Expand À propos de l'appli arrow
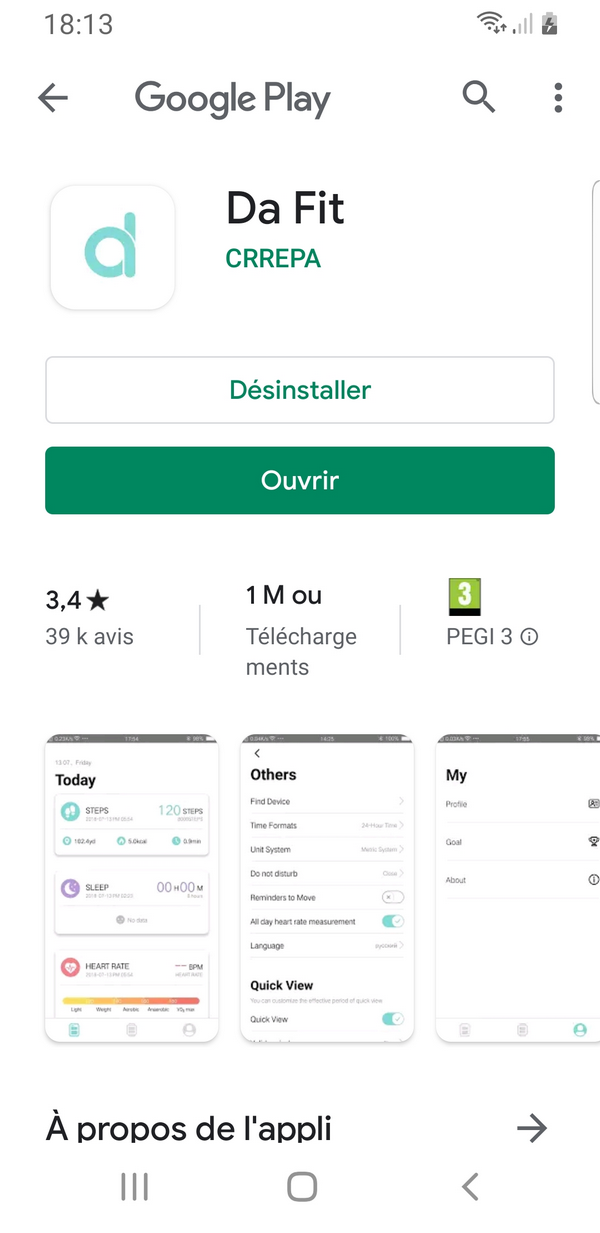This screenshot has width=600, height=1233. 532,1129
